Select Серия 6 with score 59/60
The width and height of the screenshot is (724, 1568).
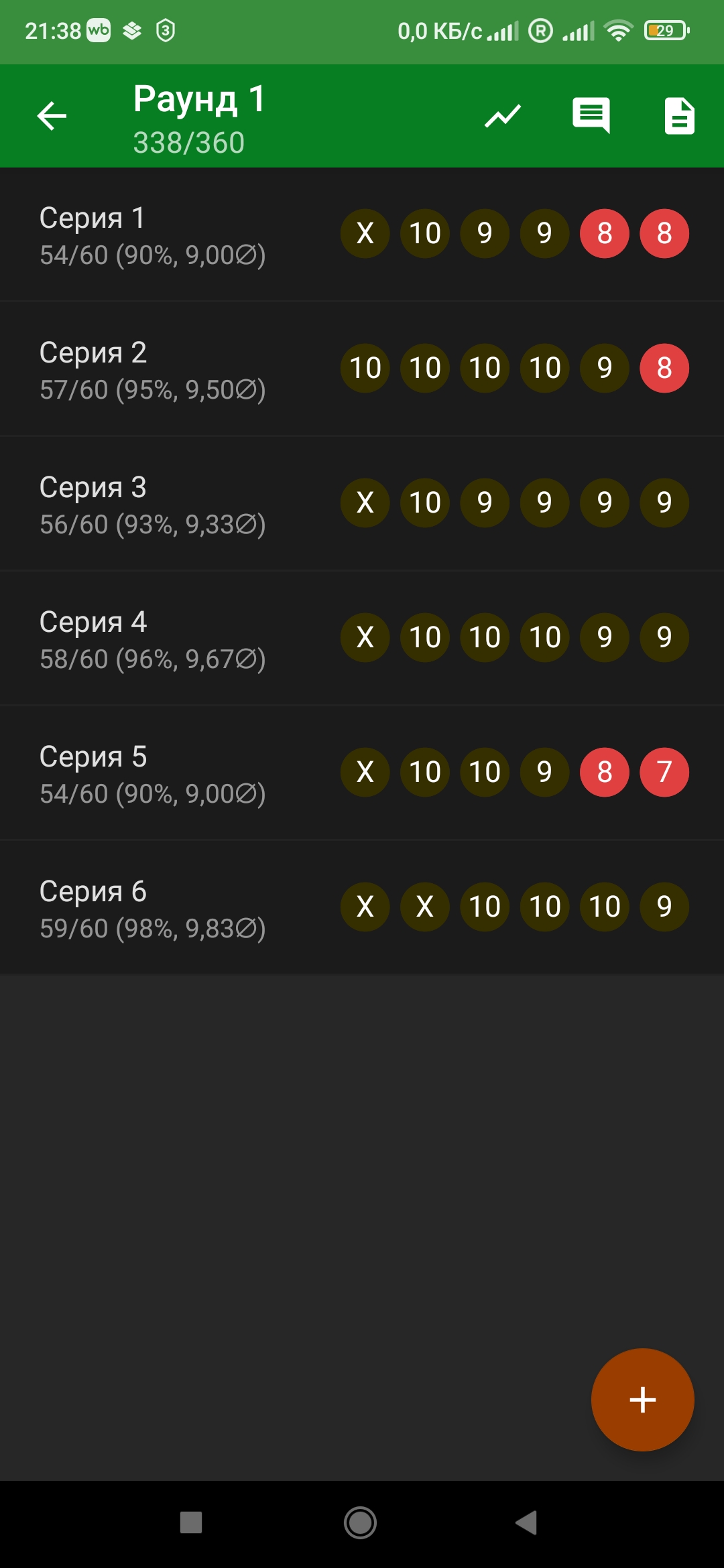tap(362, 907)
